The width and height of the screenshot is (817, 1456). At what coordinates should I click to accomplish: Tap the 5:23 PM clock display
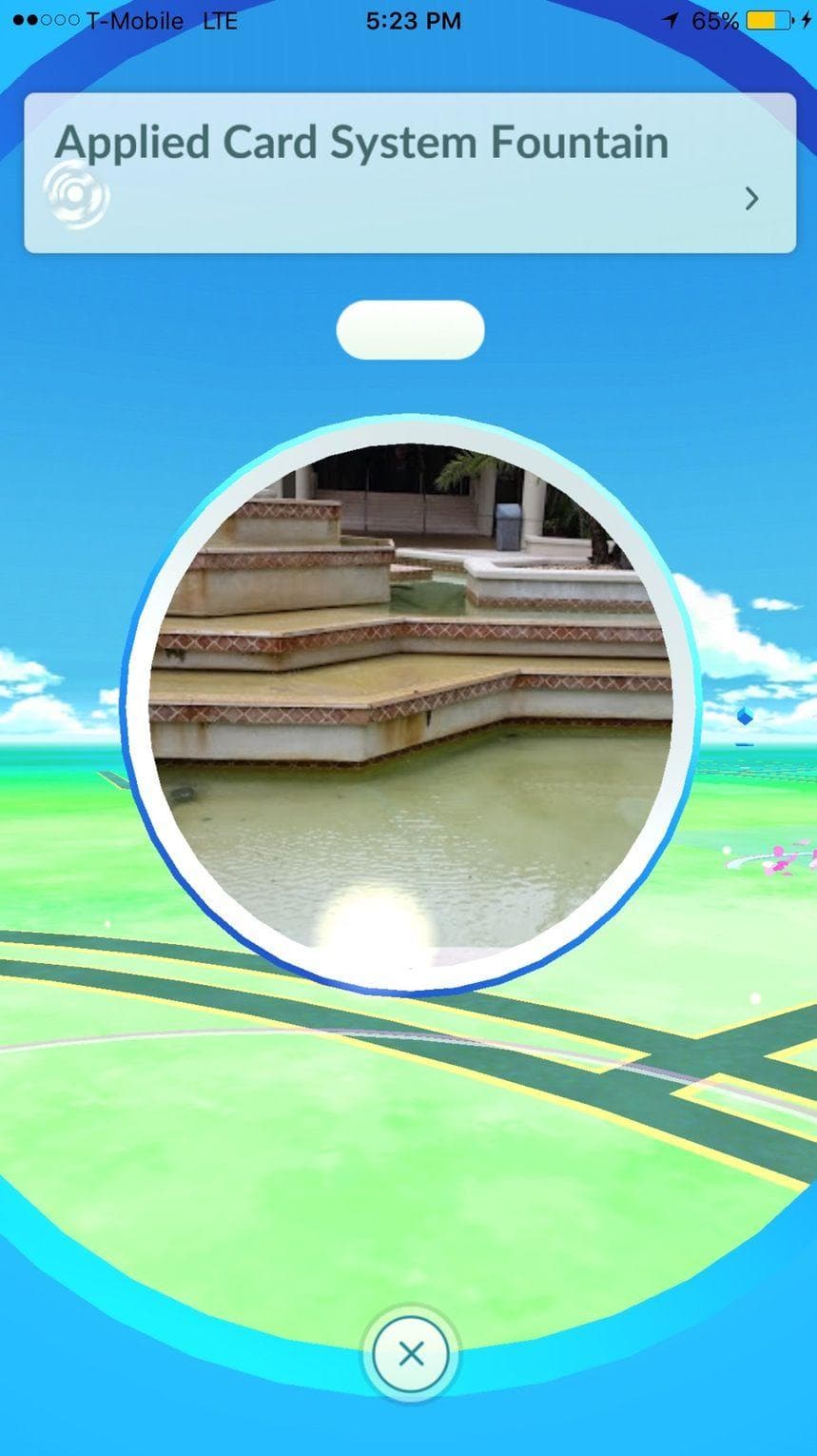pos(412,20)
